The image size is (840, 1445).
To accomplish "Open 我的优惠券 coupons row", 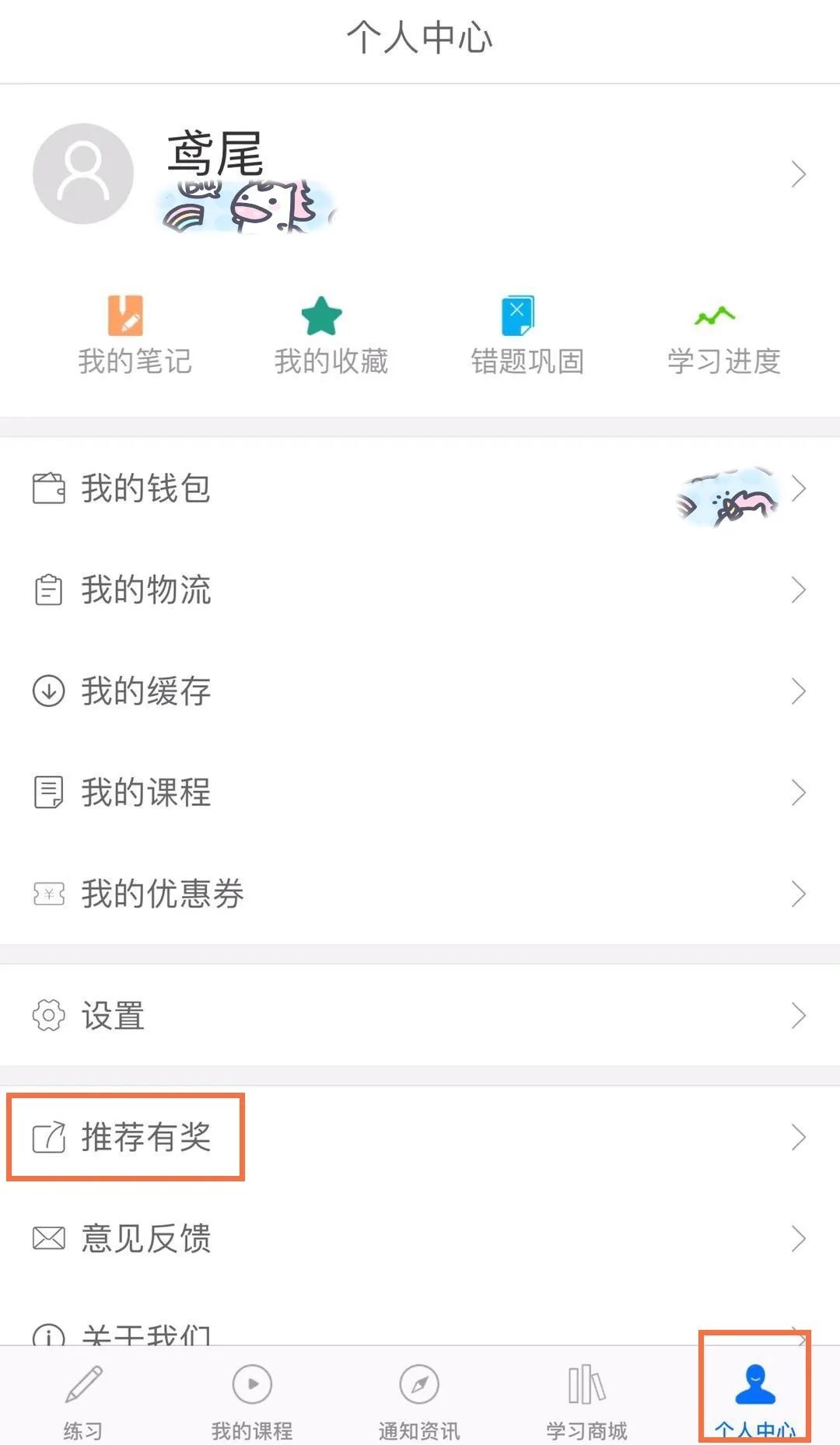I will click(420, 894).
